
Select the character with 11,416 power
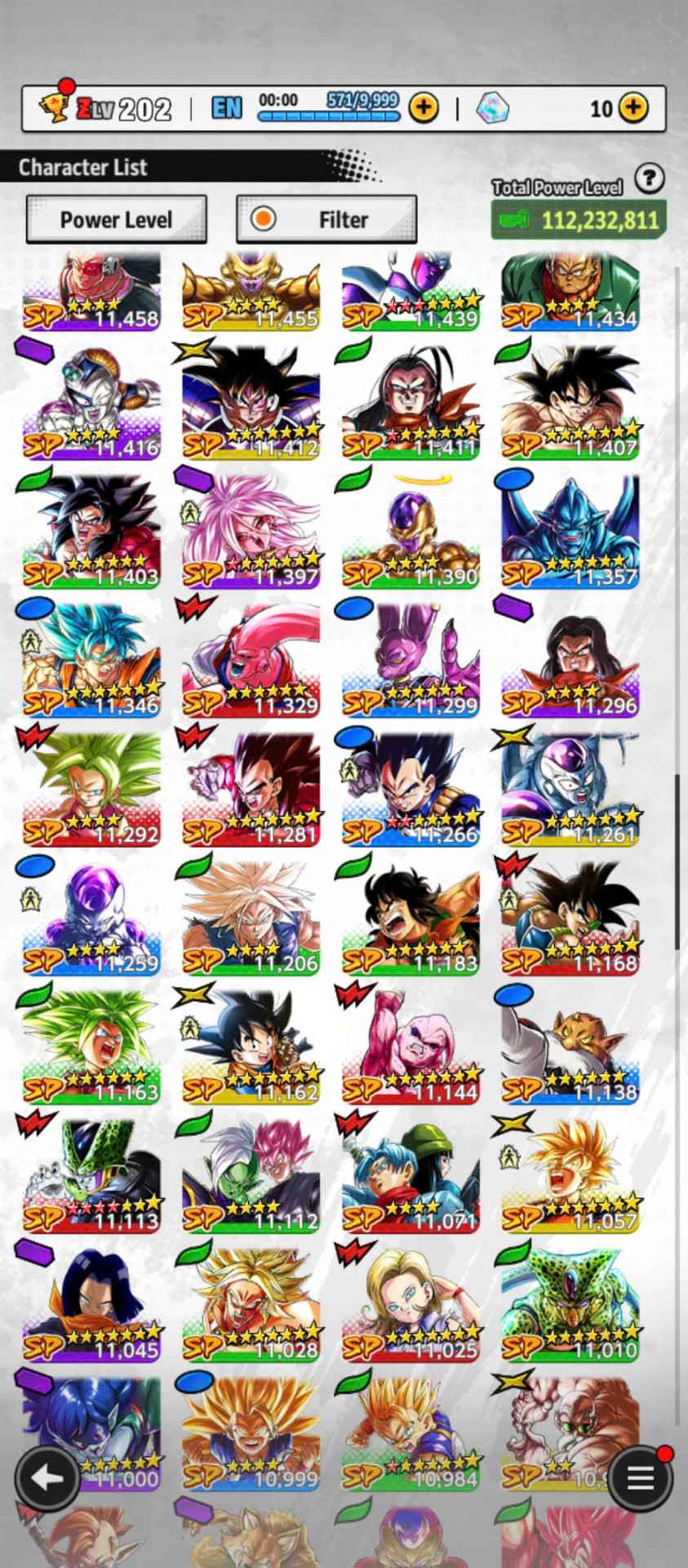click(91, 402)
